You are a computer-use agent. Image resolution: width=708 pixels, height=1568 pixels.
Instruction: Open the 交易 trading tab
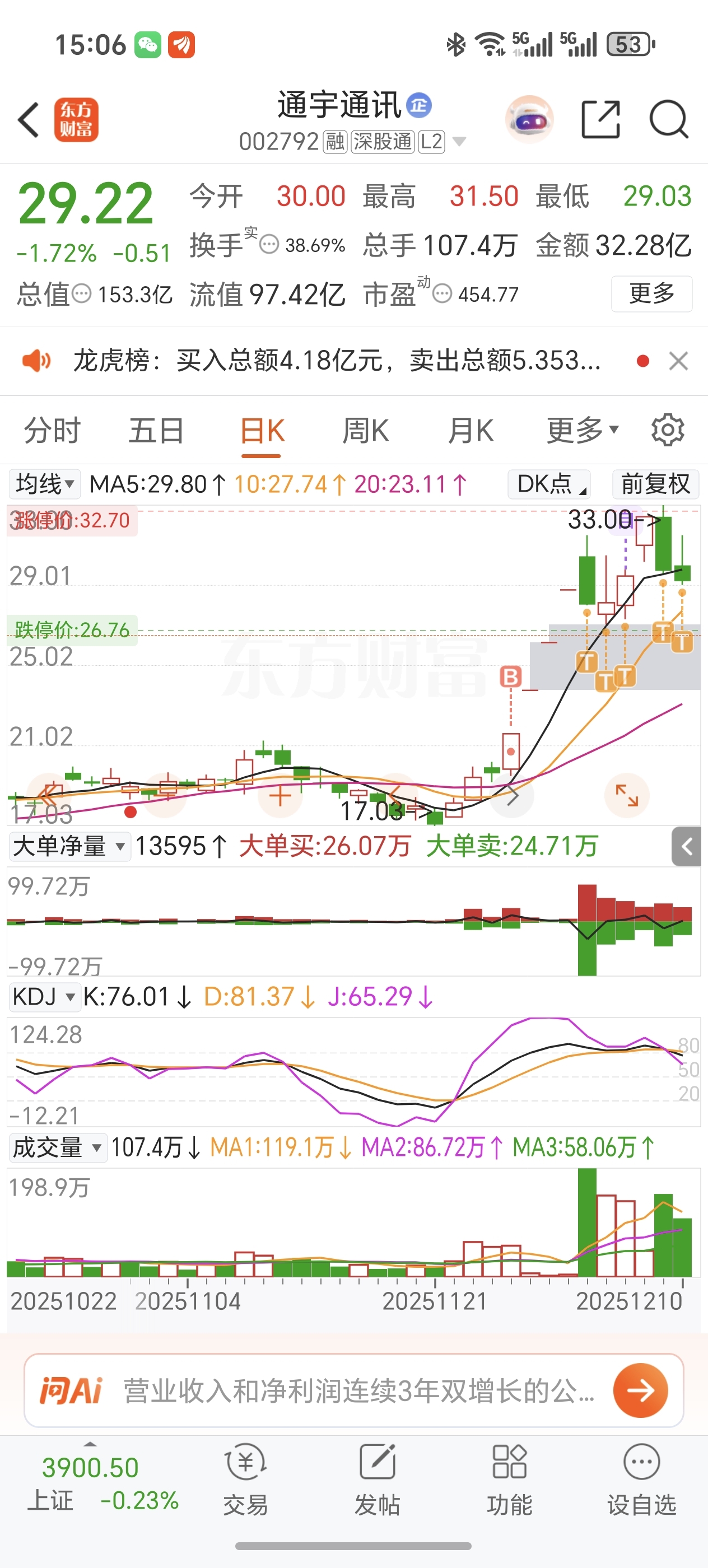pos(245,1479)
